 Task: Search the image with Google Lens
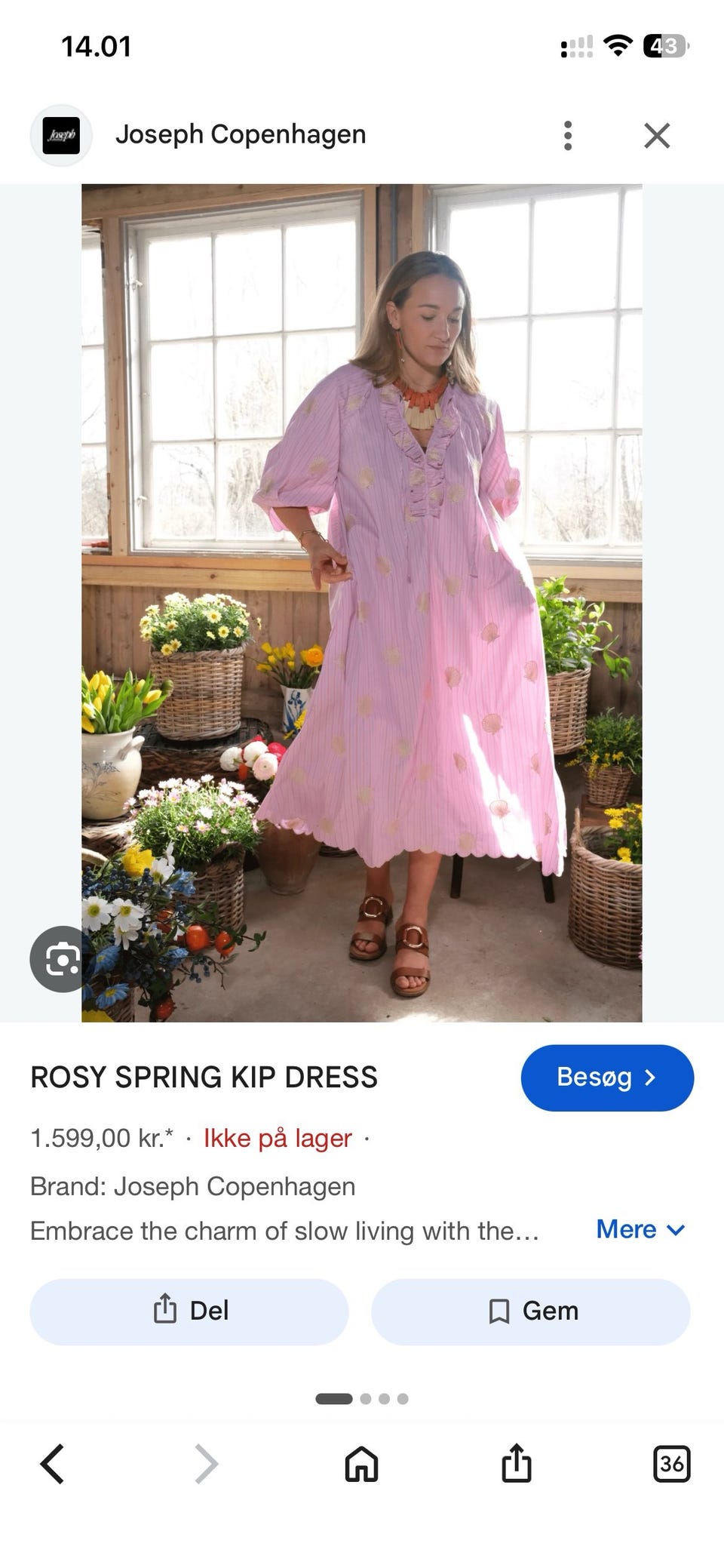coord(63,959)
